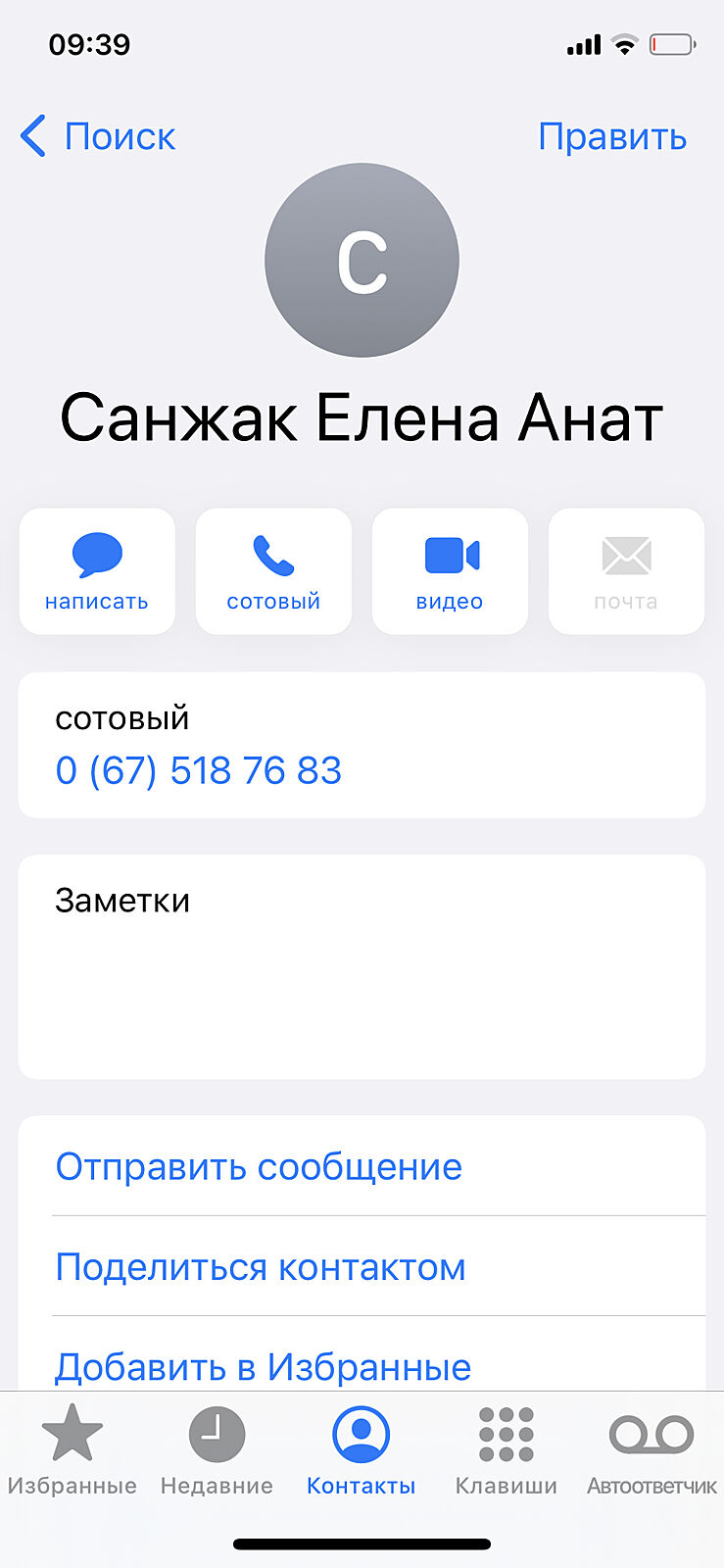Image resolution: width=724 pixels, height=1568 pixels.
Task: Tap the написать message button
Action: click(97, 570)
